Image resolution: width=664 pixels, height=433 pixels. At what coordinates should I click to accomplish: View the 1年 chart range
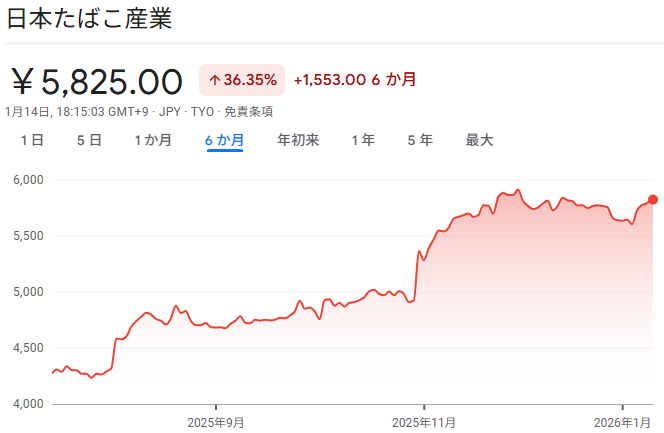click(x=363, y=141)
